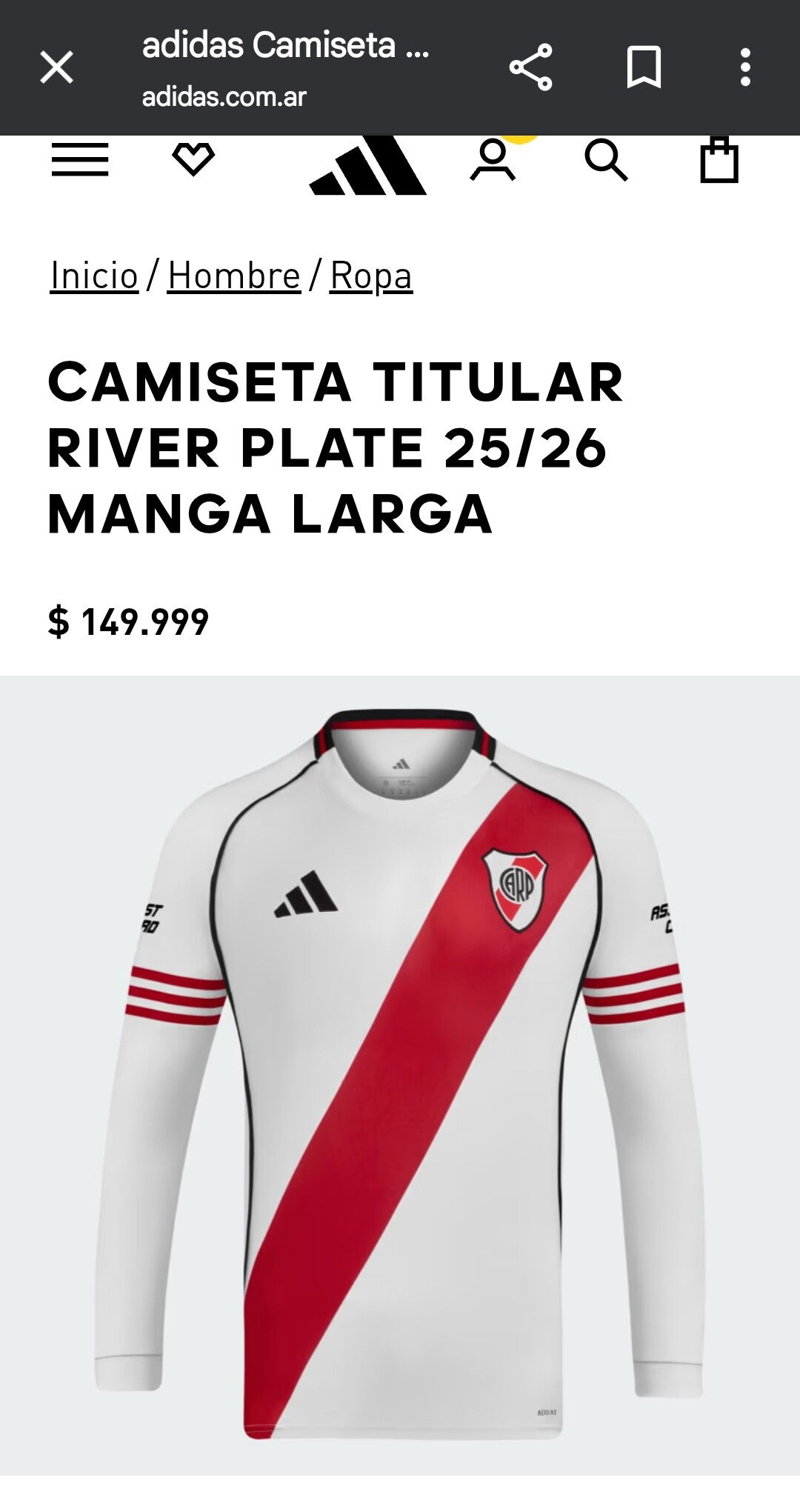Open the River Plate jersey image
800x1512 pixels.
(400, 1075)
